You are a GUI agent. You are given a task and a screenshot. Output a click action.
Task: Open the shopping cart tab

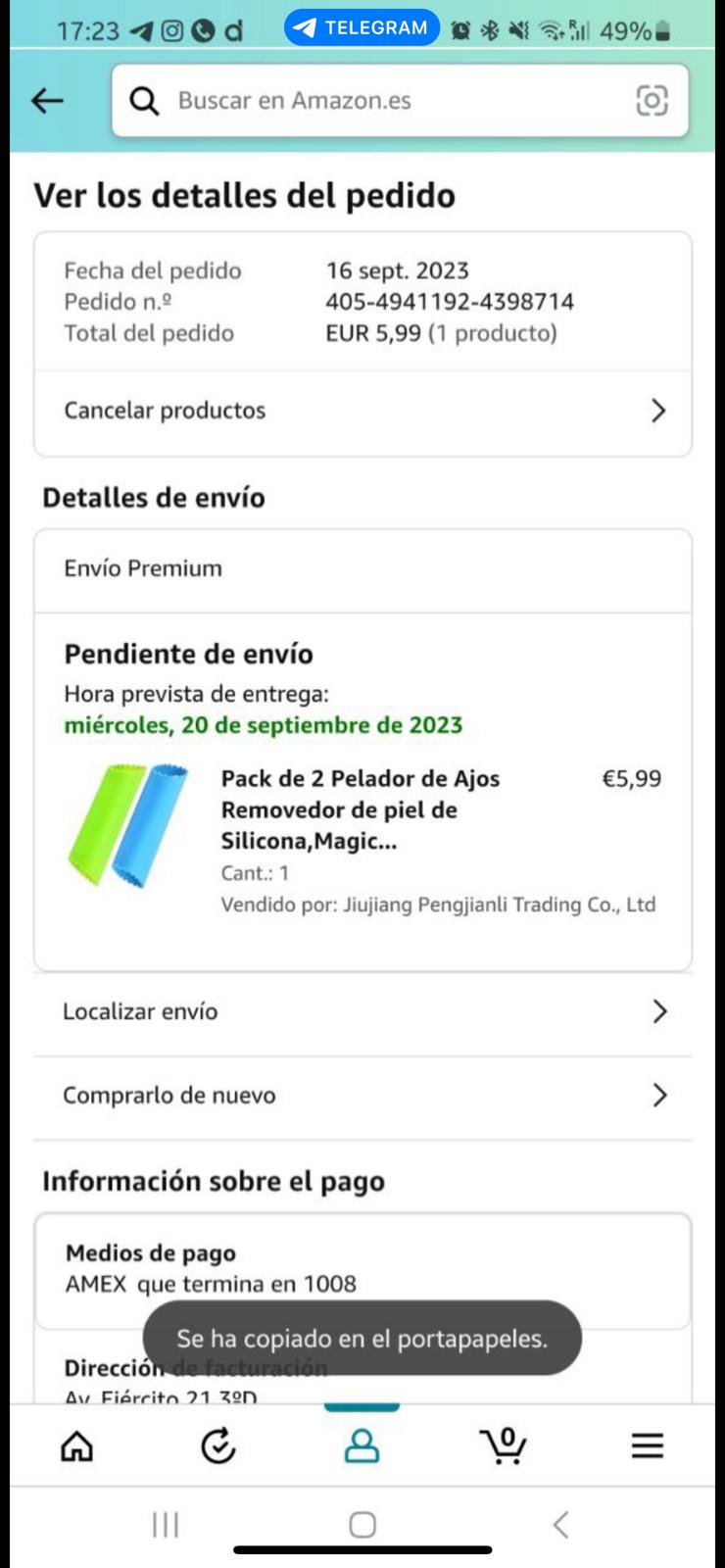pyautogui.click(x=504, y=1445)
